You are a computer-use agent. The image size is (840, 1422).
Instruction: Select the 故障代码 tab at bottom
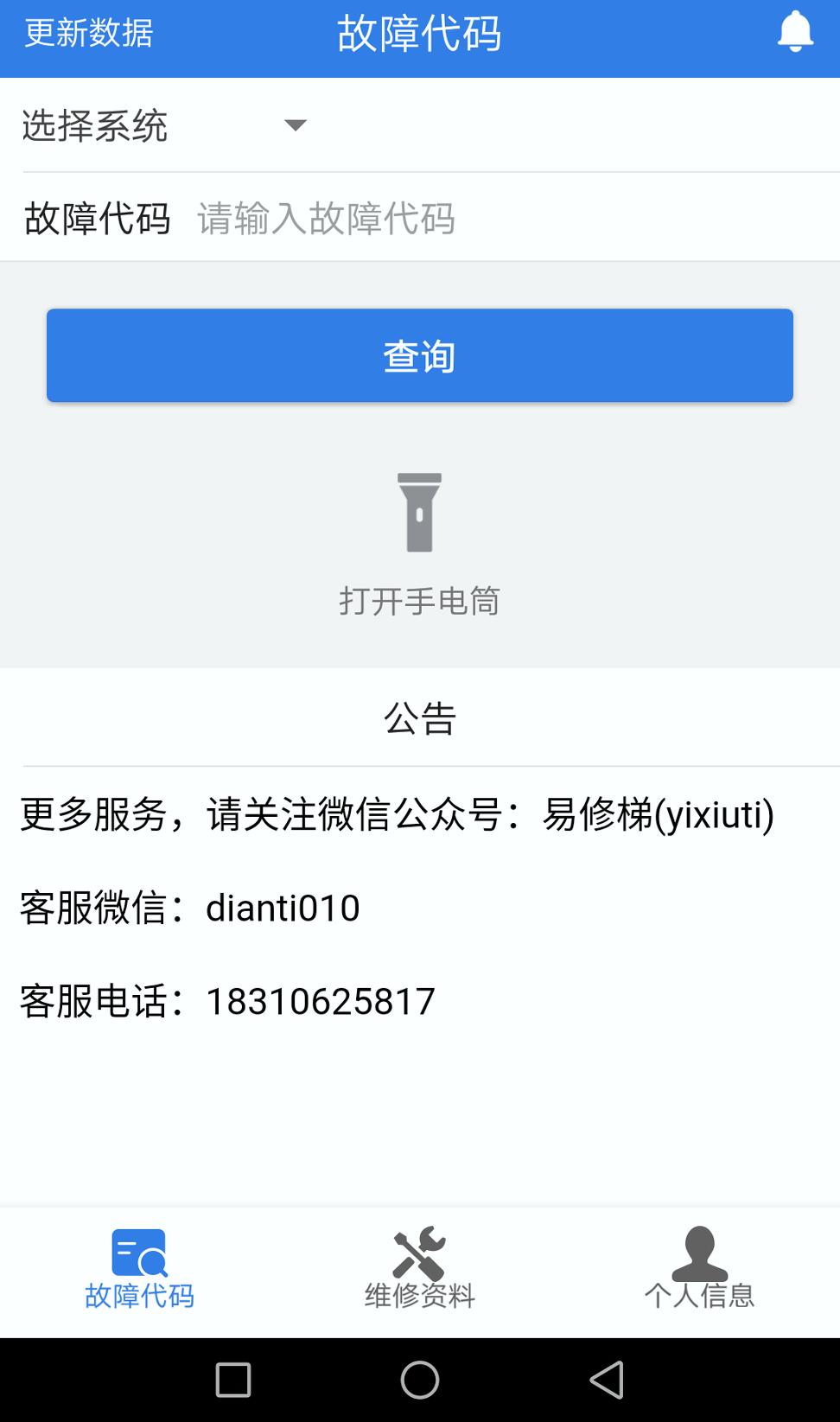coord(139,1293)
